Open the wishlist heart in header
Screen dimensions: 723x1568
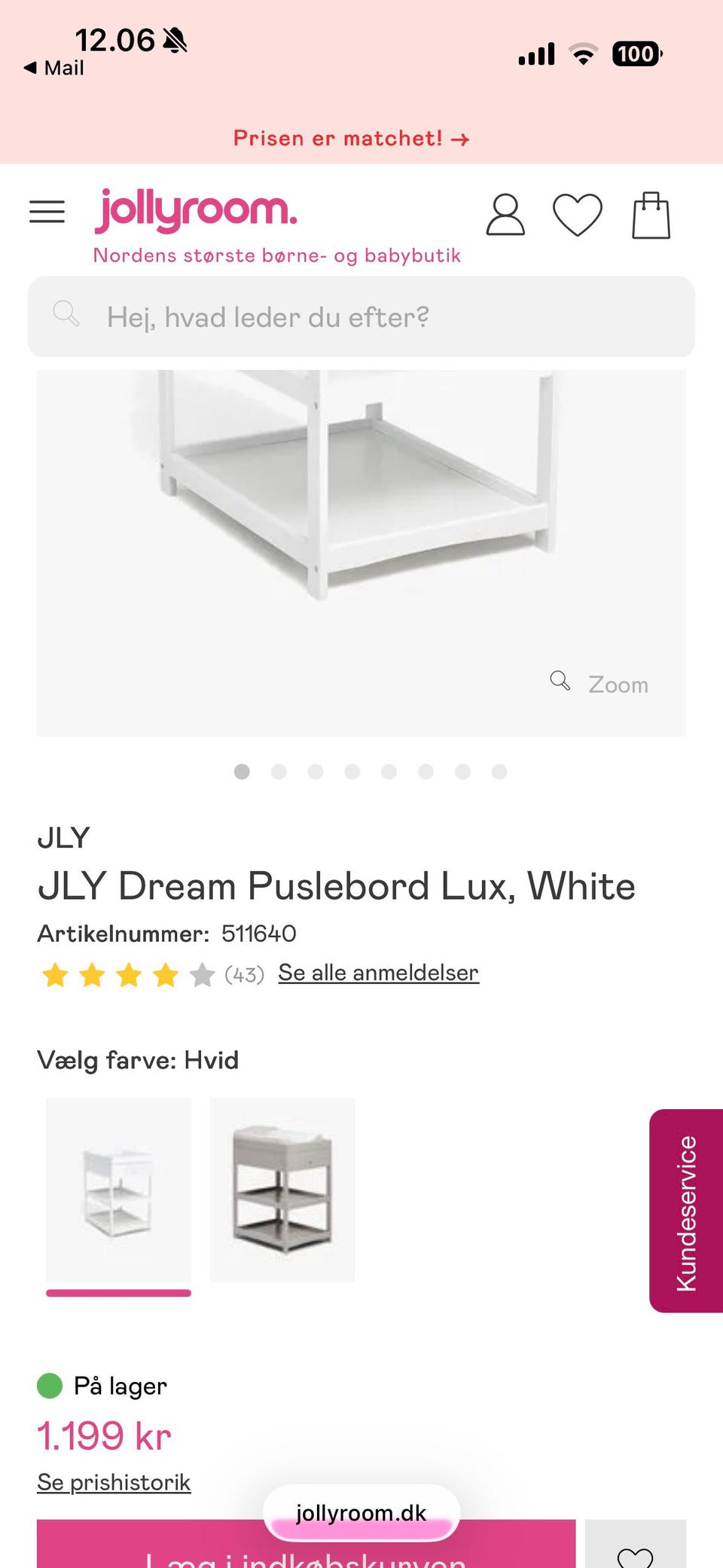point(578,215)
